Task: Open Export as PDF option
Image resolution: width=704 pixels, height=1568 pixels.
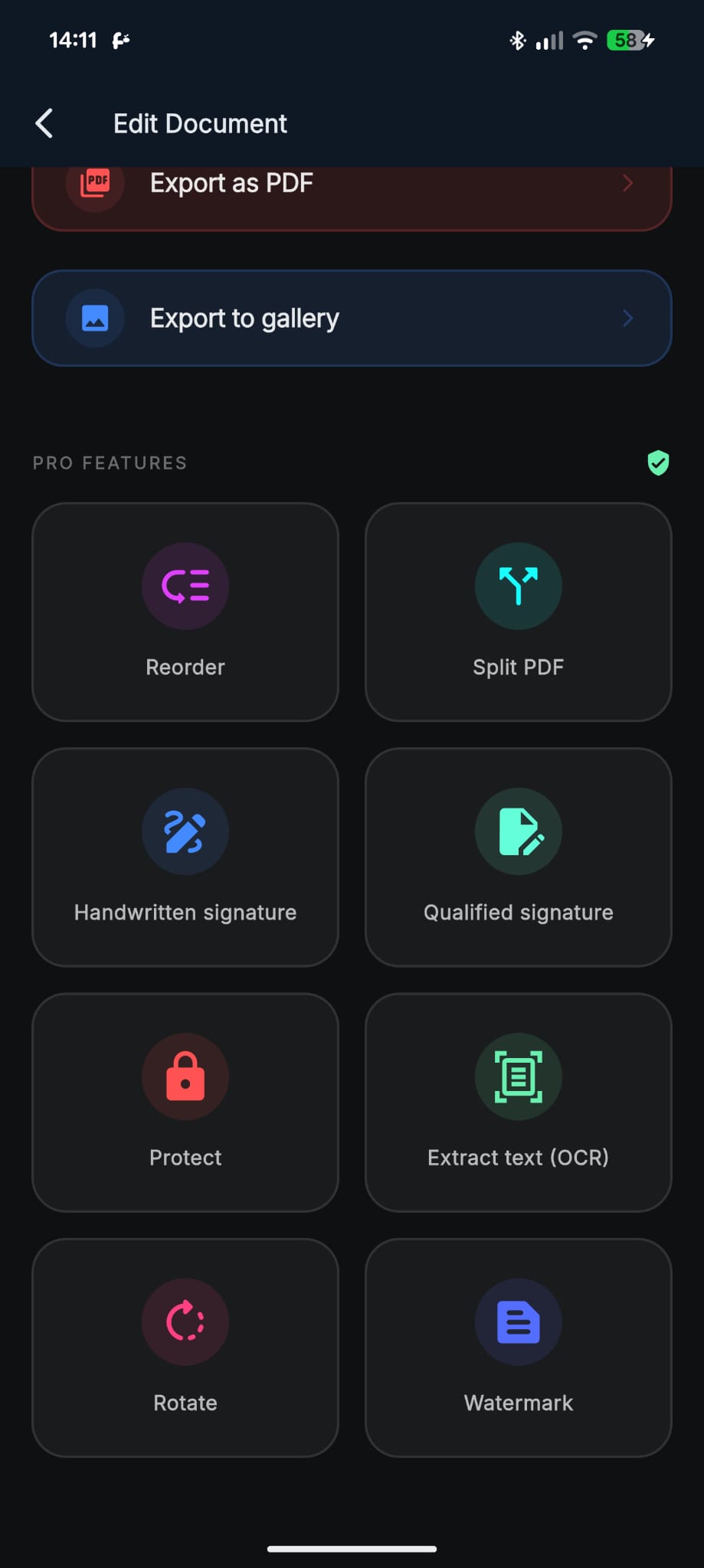Action: [x=351, y=191]
